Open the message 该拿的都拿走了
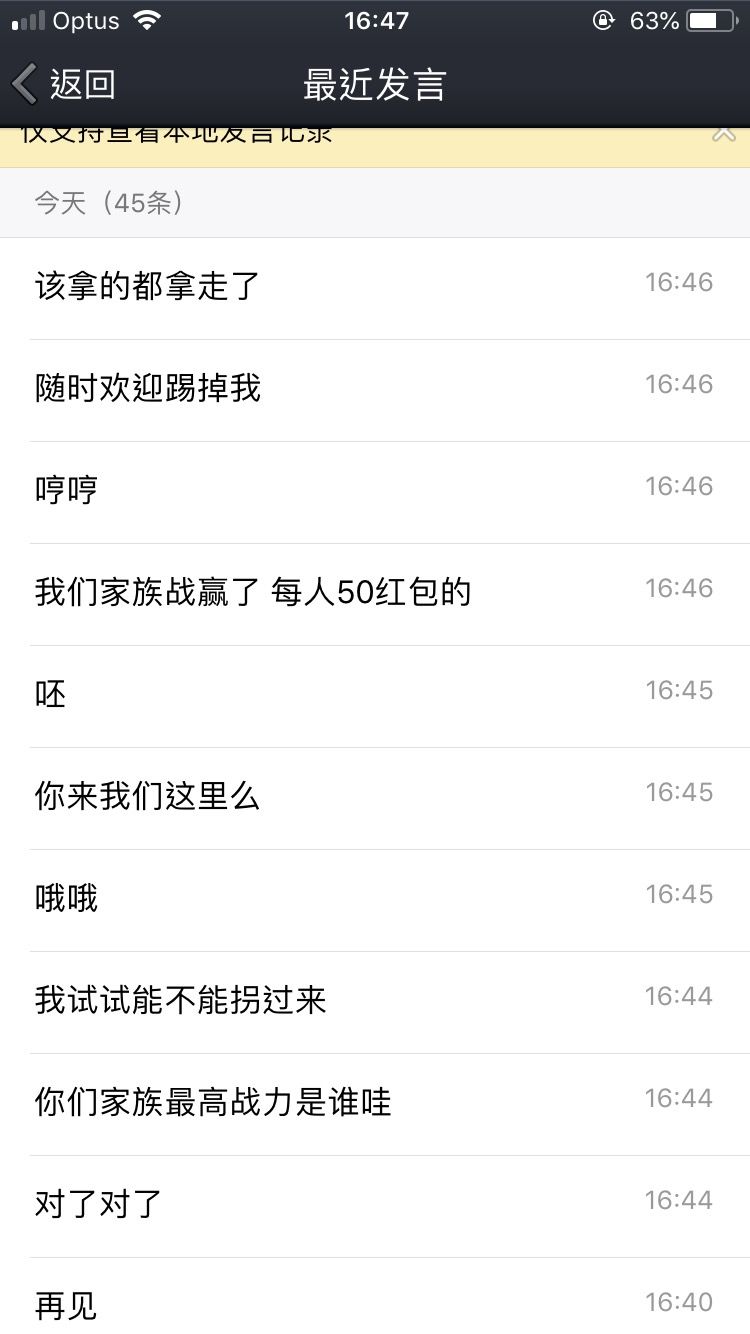This screenshot has width=750, height=1334. (375, 287)
